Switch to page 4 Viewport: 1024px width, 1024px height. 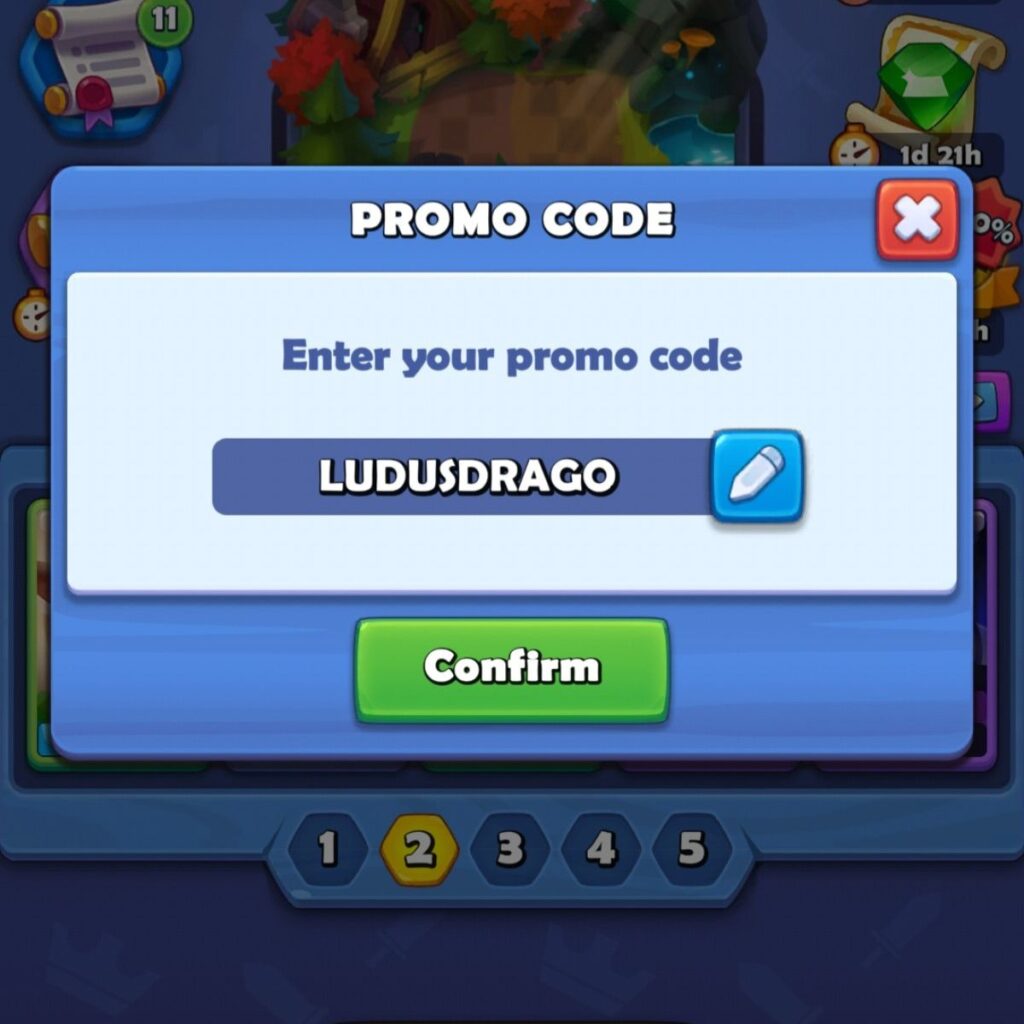click(x=600, y=850)
